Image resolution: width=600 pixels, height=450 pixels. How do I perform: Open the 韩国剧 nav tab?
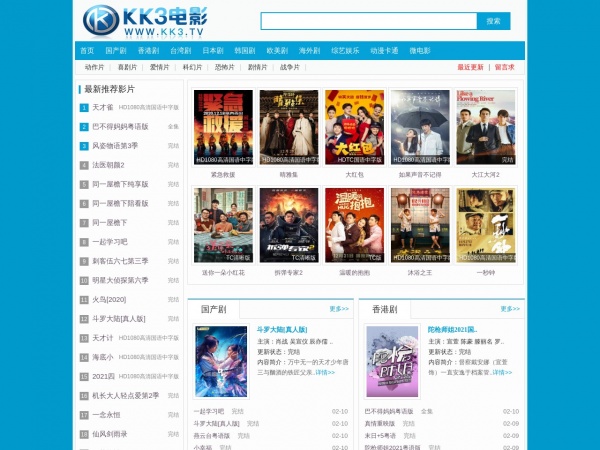tap(244, 50)
